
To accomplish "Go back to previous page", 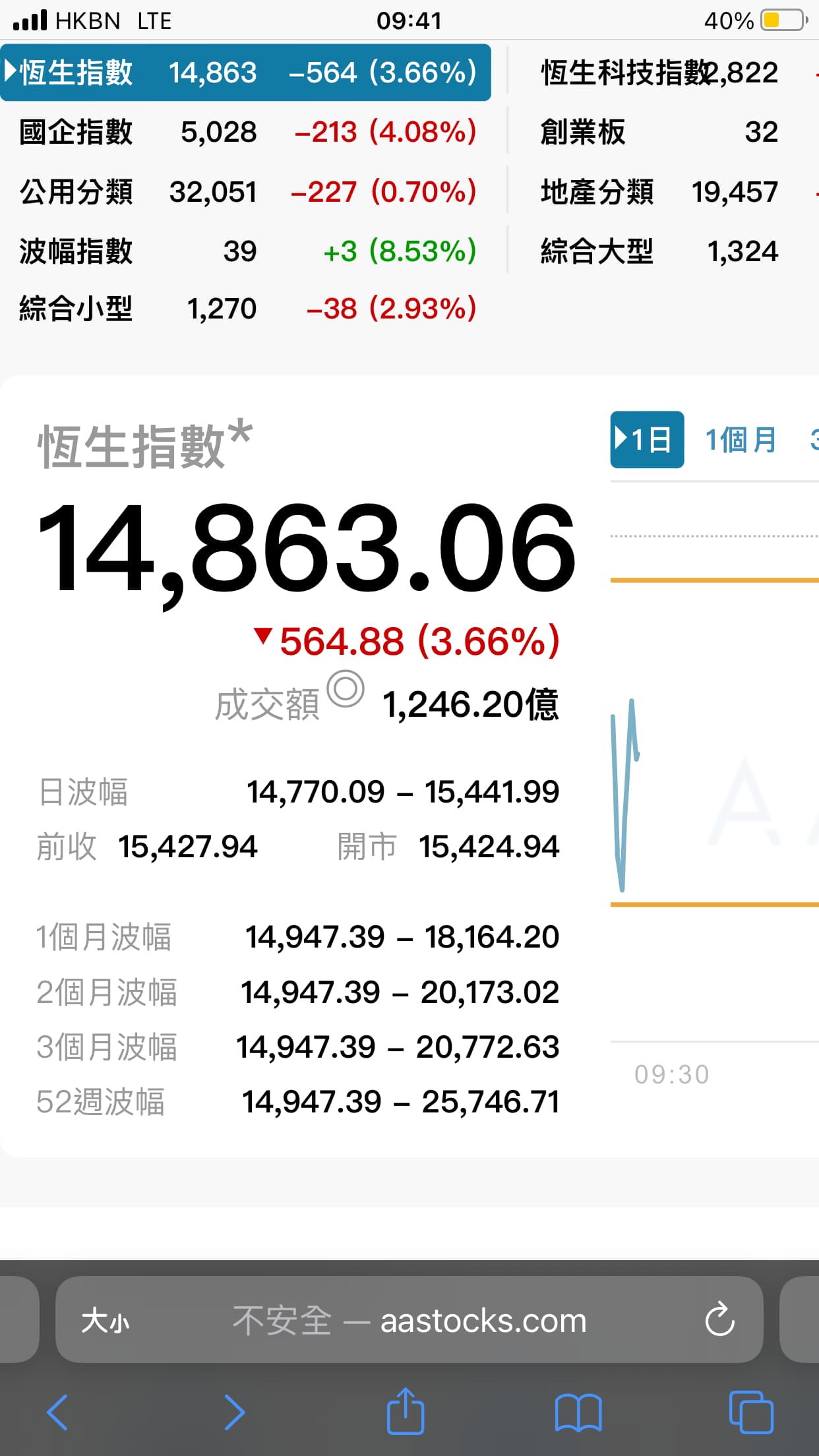I will coord(57,1412).
